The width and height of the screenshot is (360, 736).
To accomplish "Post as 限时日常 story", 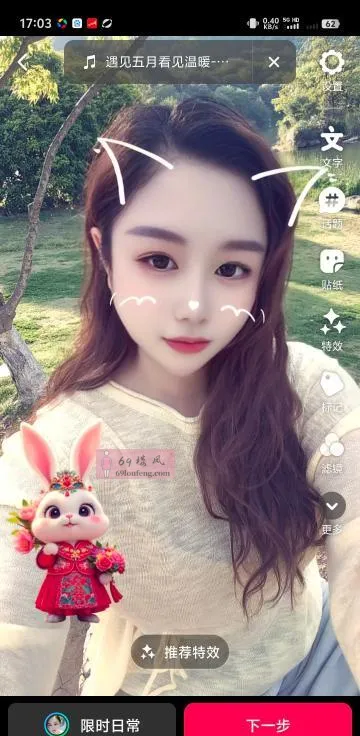I will [92, 723].
